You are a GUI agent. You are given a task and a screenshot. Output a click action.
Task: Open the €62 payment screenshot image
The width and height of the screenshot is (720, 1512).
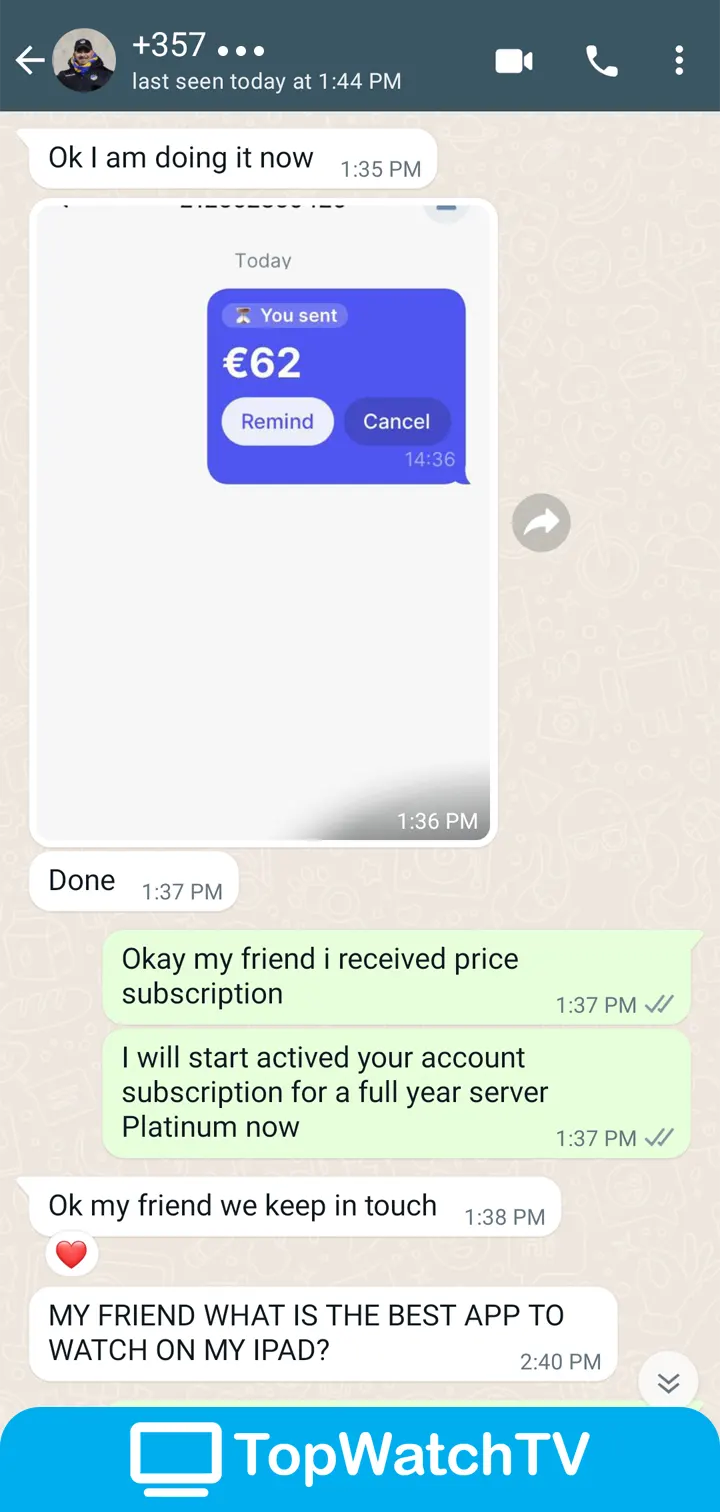tap(263, 520)
